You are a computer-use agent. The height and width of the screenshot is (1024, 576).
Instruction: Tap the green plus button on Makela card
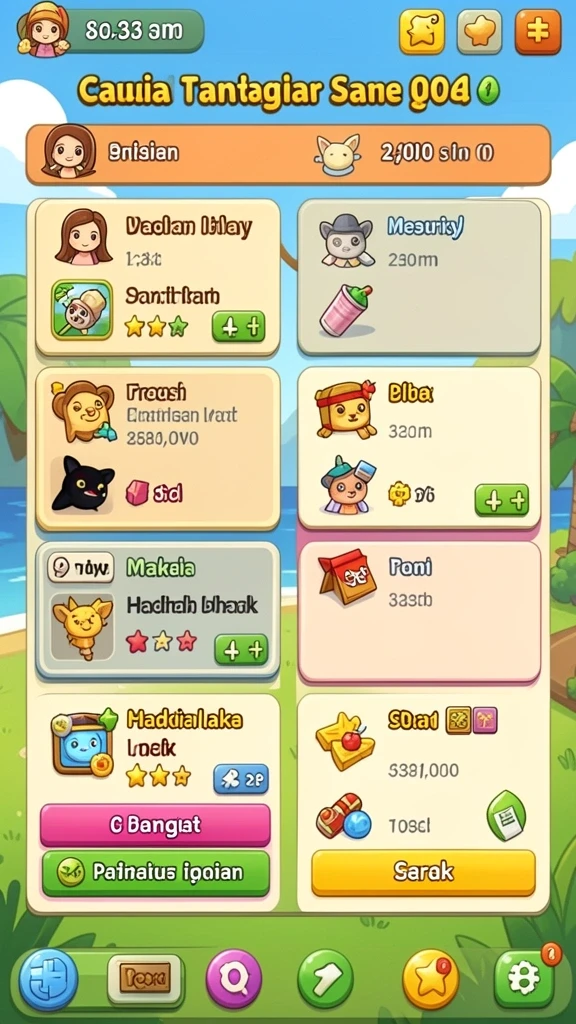241,649
